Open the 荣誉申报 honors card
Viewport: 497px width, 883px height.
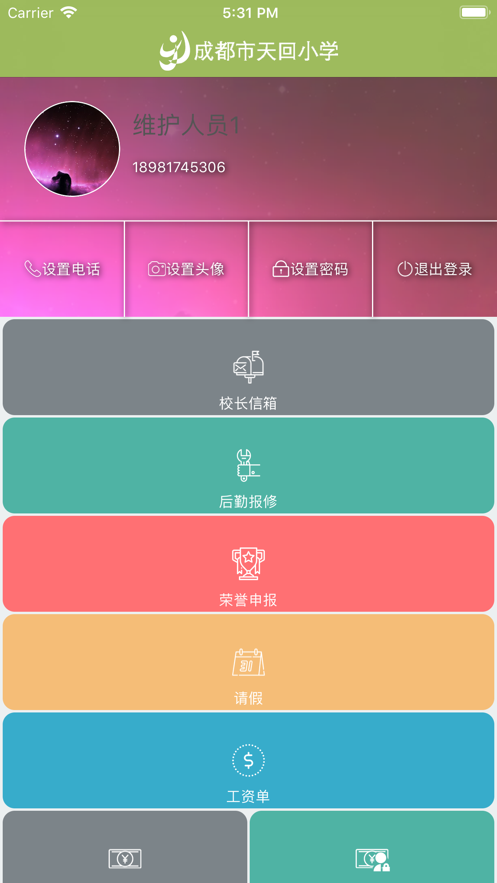pyautogui.click(x=248, y=564)
